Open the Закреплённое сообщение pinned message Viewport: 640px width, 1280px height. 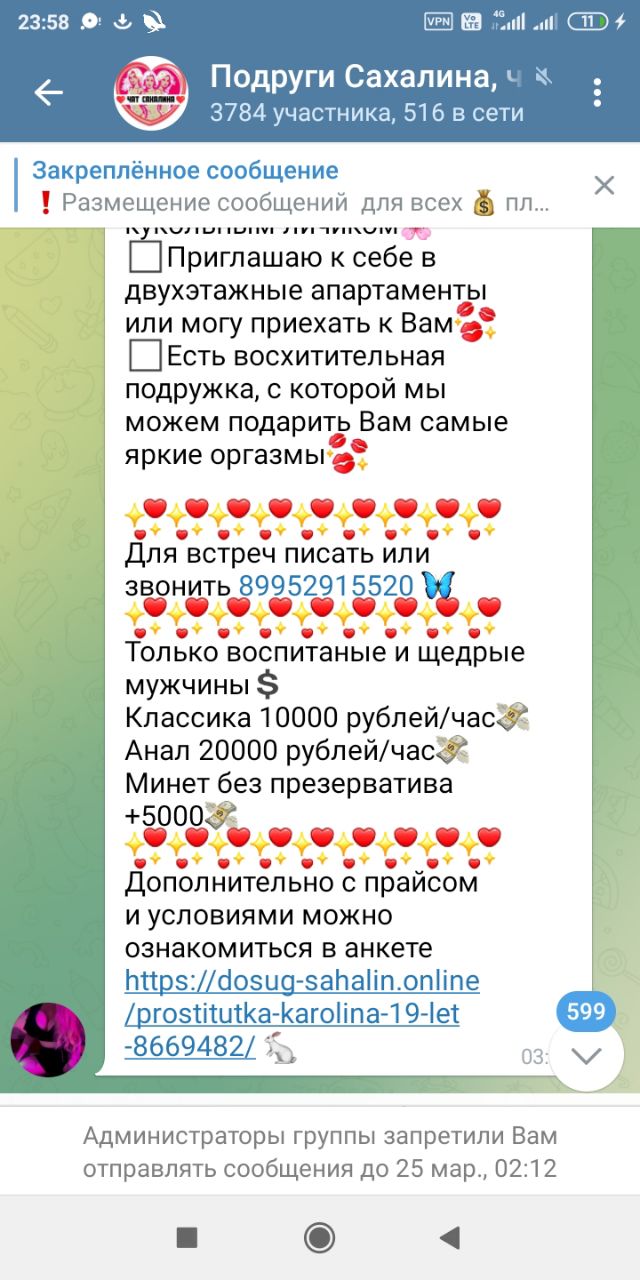pos(290,187)
